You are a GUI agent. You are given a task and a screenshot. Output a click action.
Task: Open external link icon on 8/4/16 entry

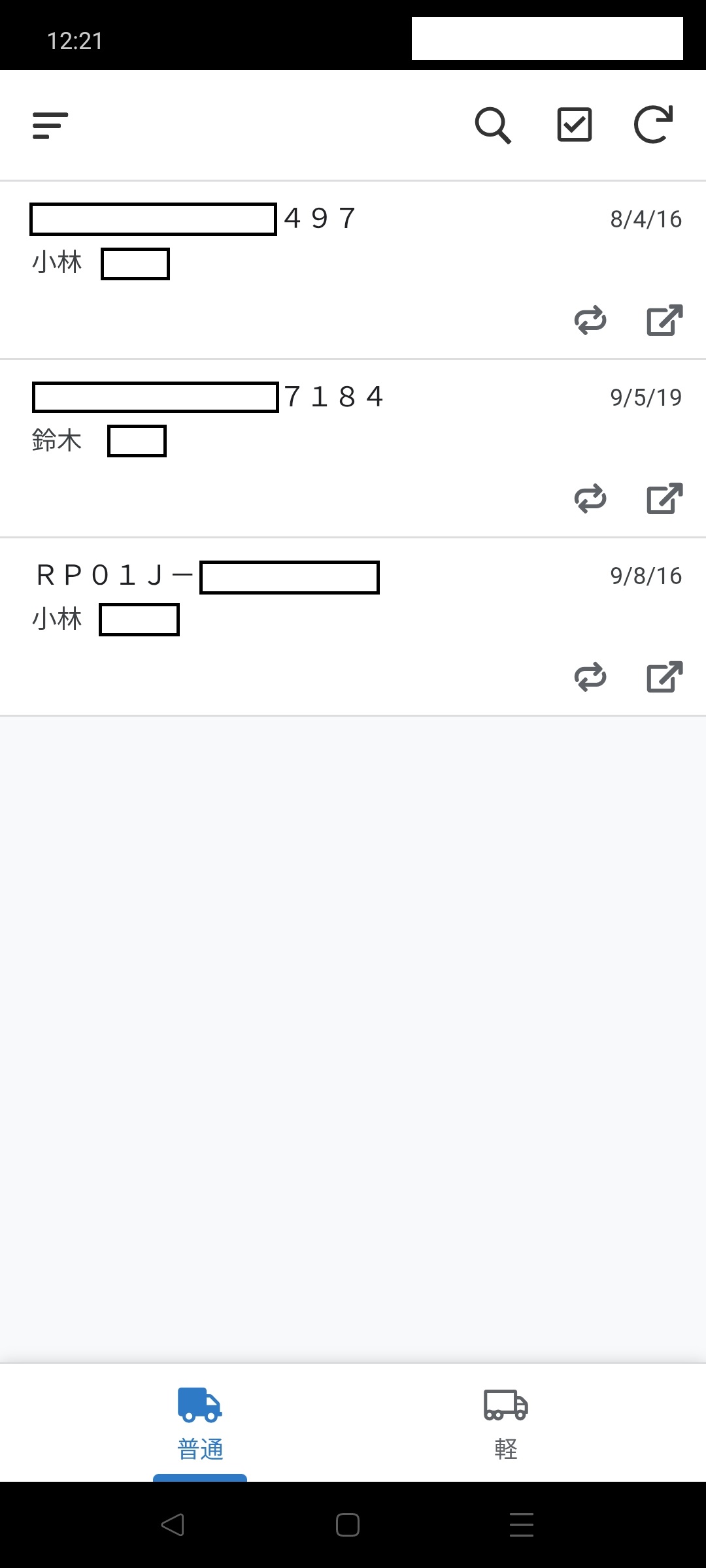[x=665, y=320]
